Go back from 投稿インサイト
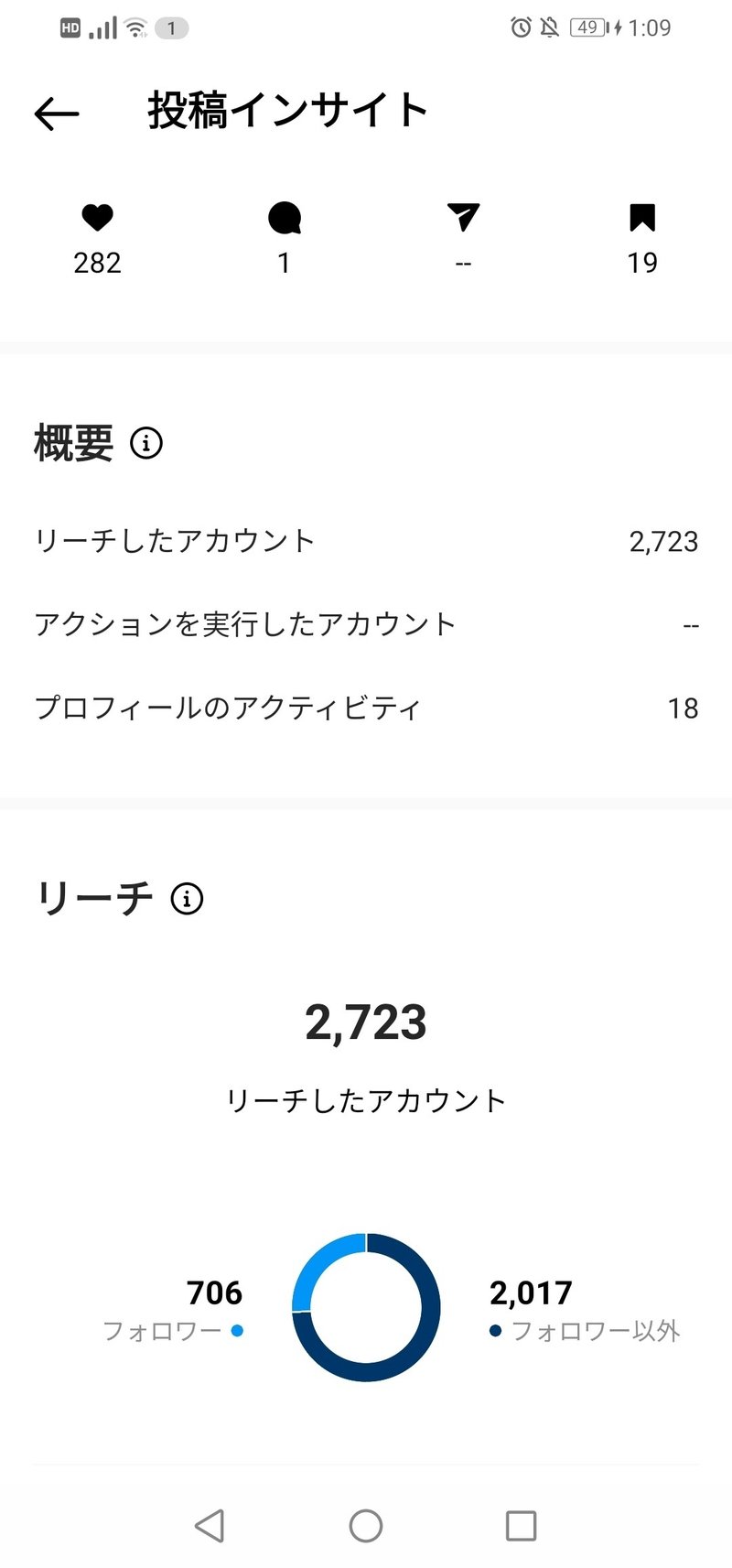Viewport: 732px width, 1568px height. coord(57,114)
